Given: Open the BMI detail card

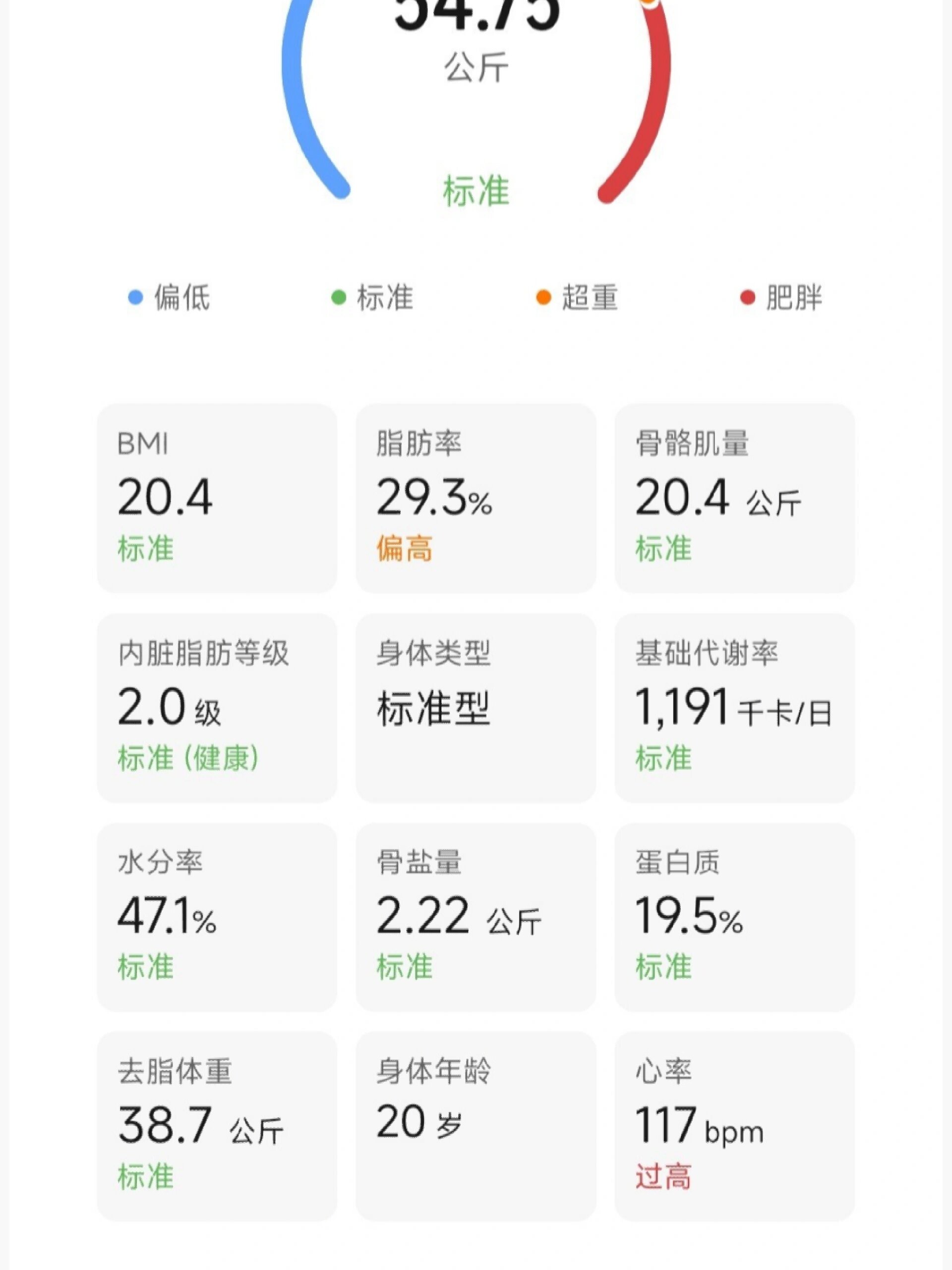Looking at the screenshot, I should click(218, 500).
